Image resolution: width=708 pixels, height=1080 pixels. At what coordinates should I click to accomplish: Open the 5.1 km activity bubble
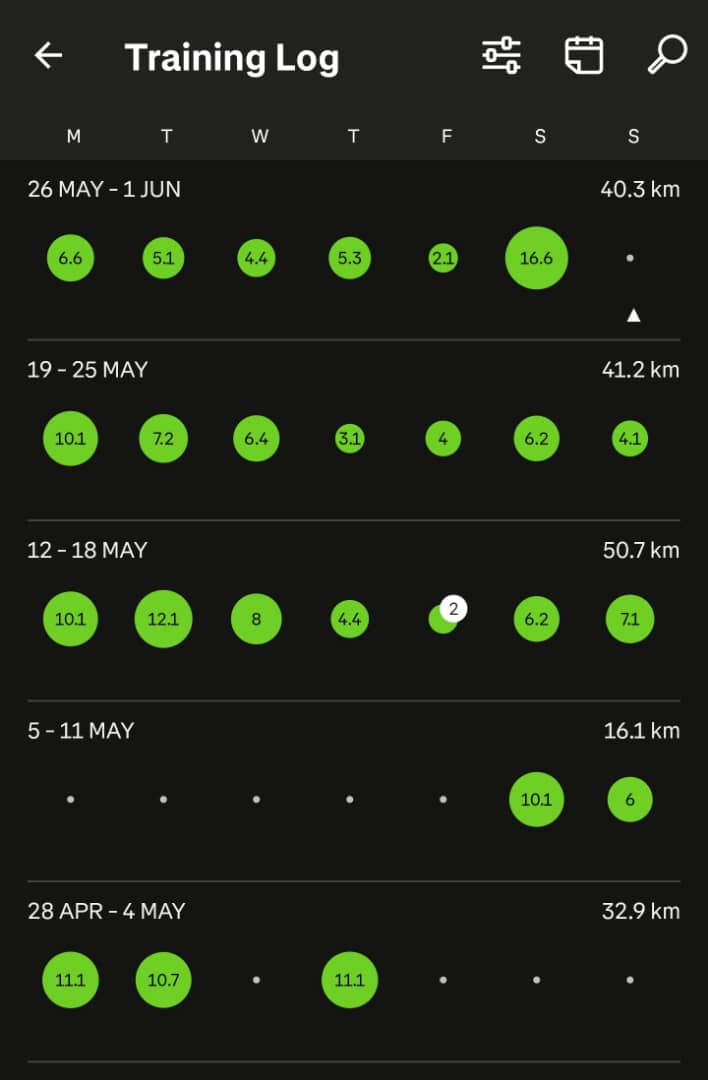coord(163,258)
